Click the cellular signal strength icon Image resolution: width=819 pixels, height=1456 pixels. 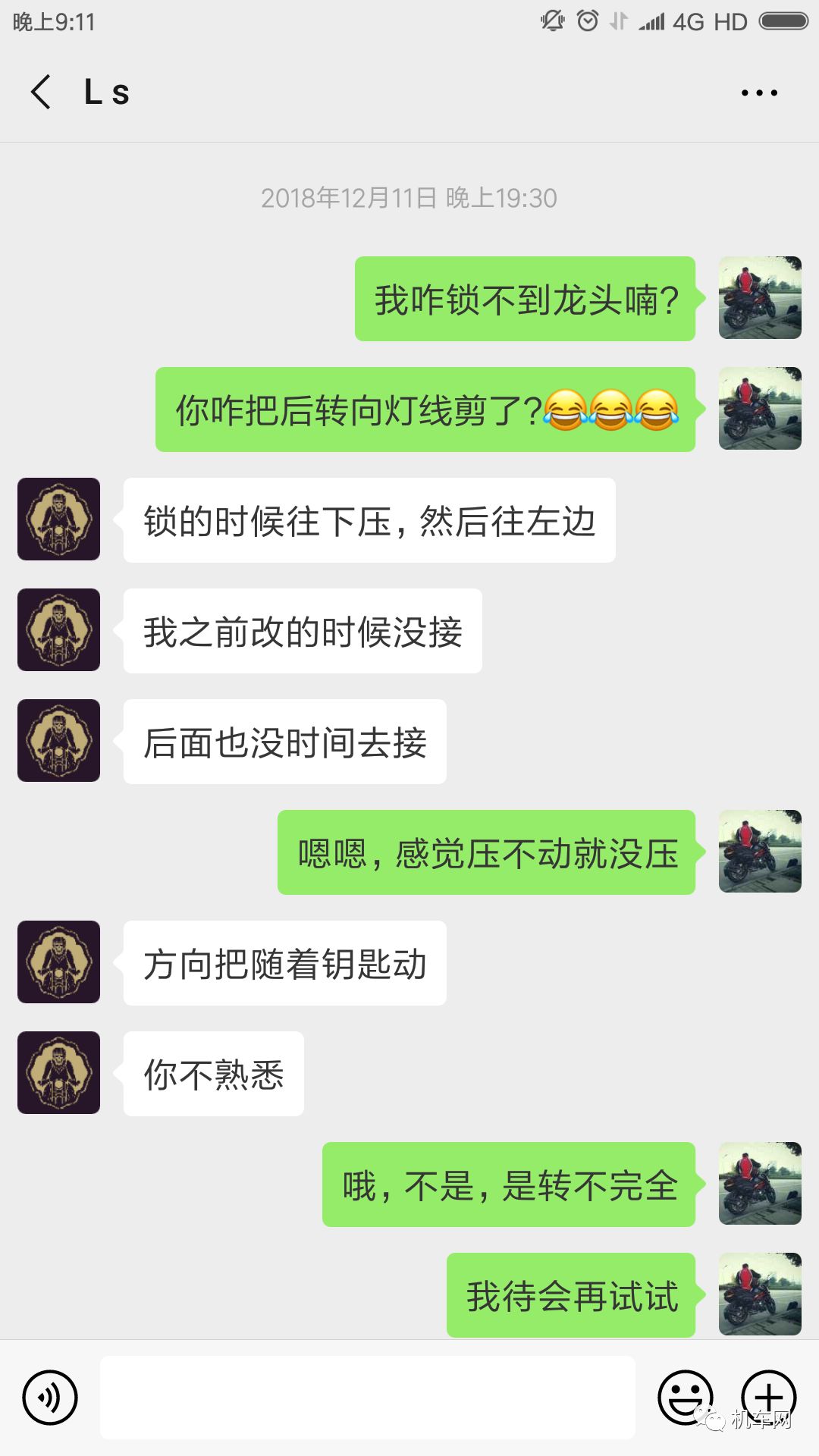coord(652,20)
